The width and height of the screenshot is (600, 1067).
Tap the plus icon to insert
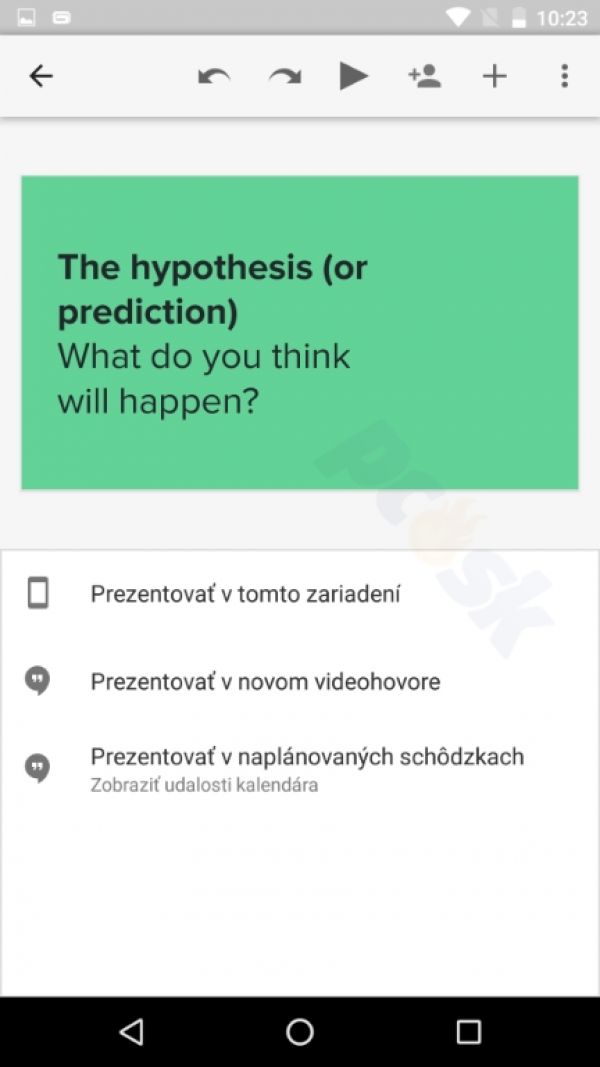495,76
